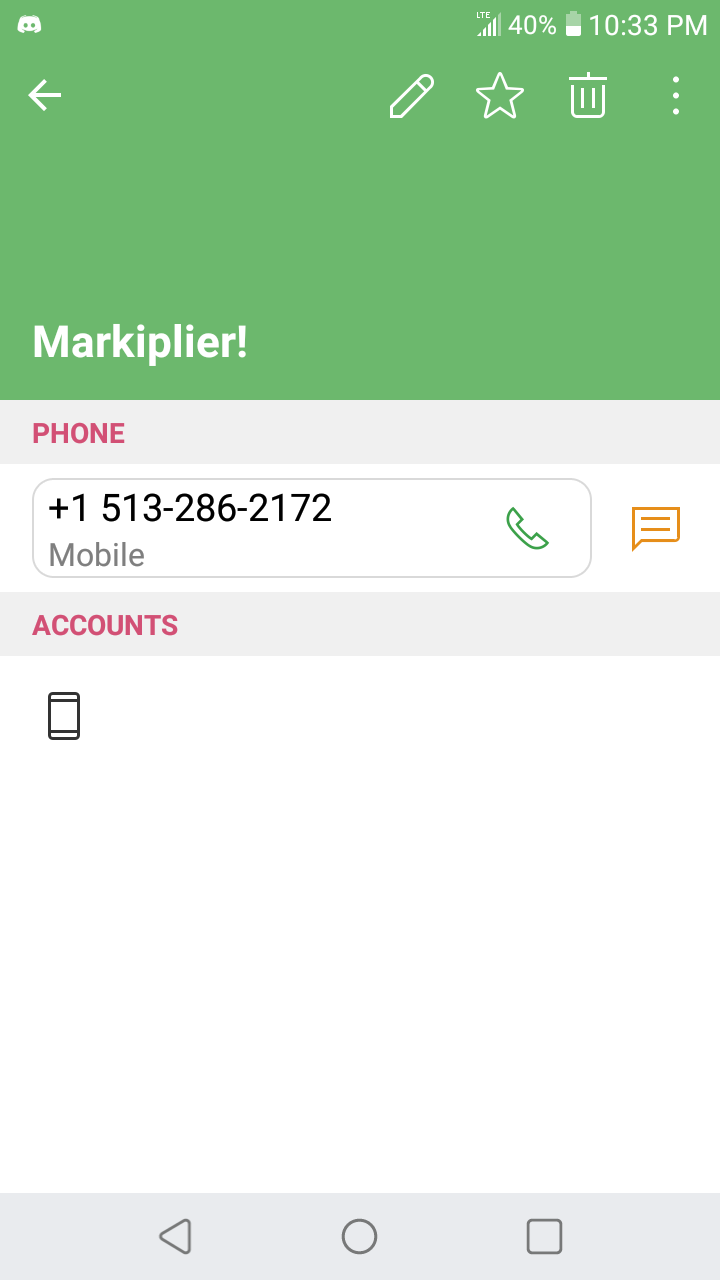Go back using the top arrow
The width and height of the screenshot is (720, 1280).
click(x=45, y=96)
